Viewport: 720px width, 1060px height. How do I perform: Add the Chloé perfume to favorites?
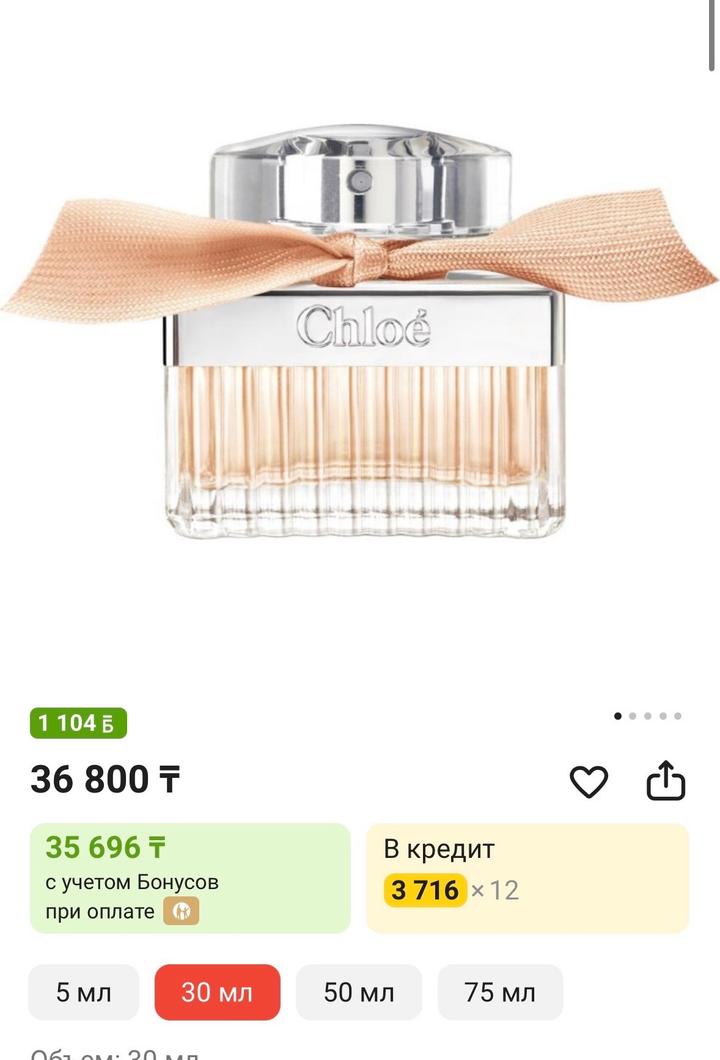pyautogui.click(x=588, y=781)
